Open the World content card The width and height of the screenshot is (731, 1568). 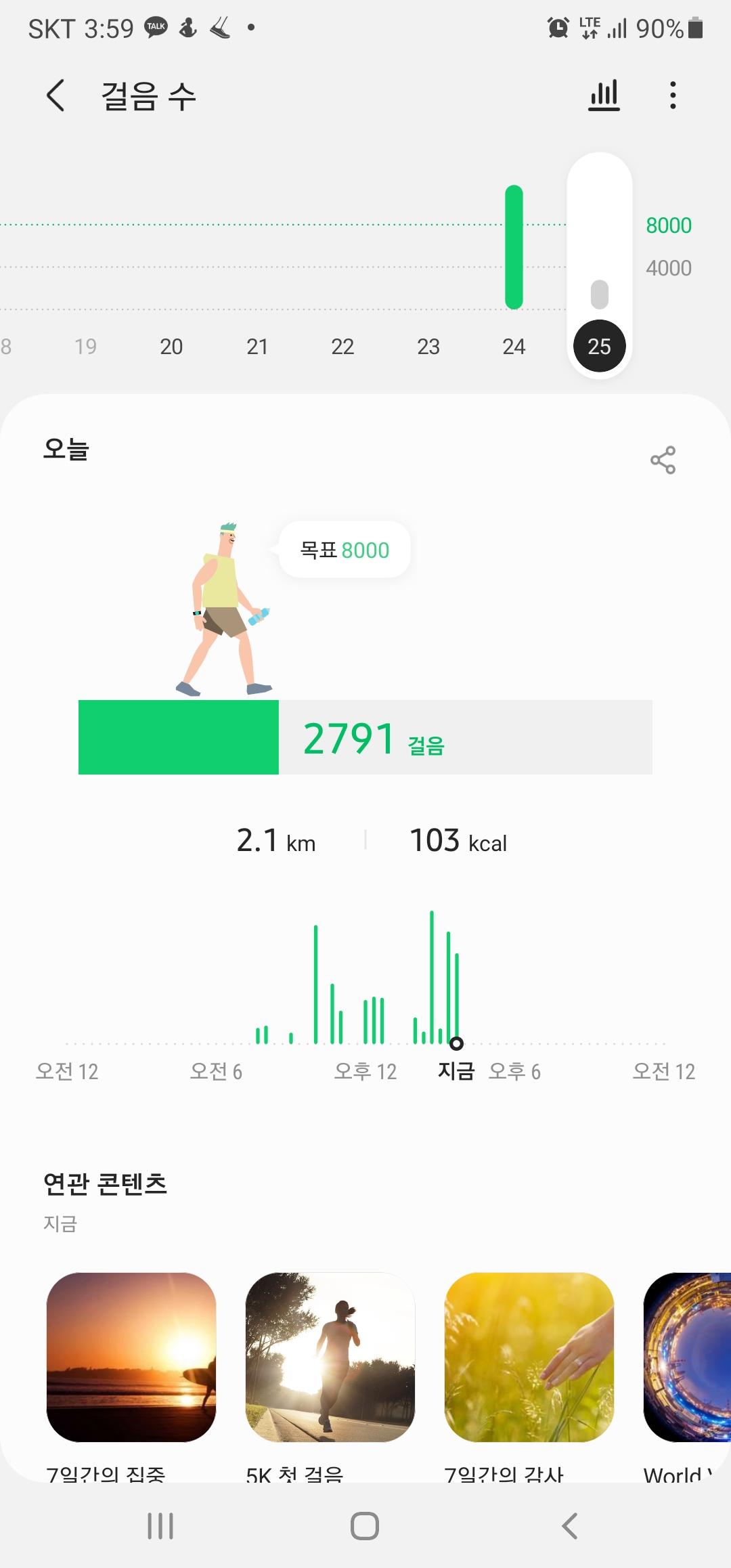[x=687, y=1357]
